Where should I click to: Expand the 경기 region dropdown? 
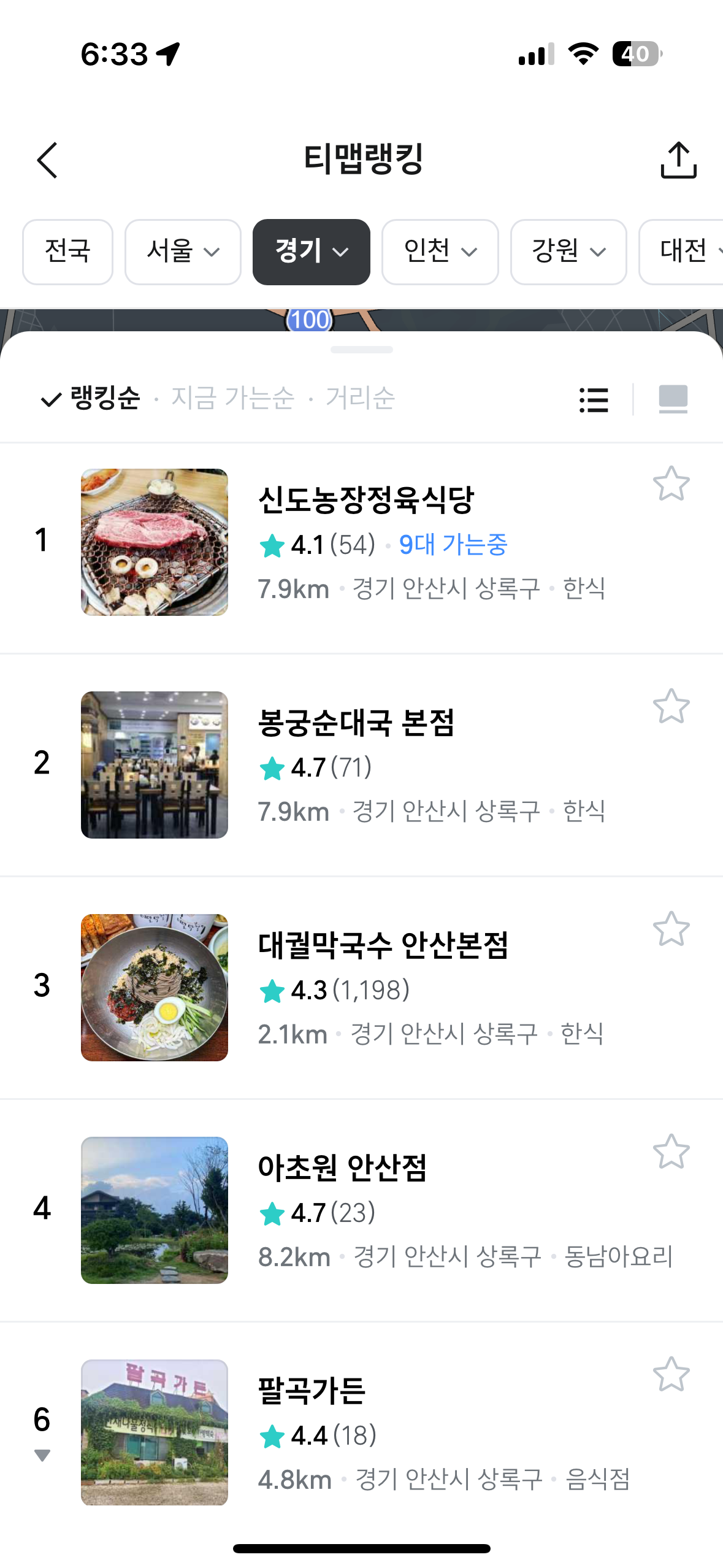[312, 252]
